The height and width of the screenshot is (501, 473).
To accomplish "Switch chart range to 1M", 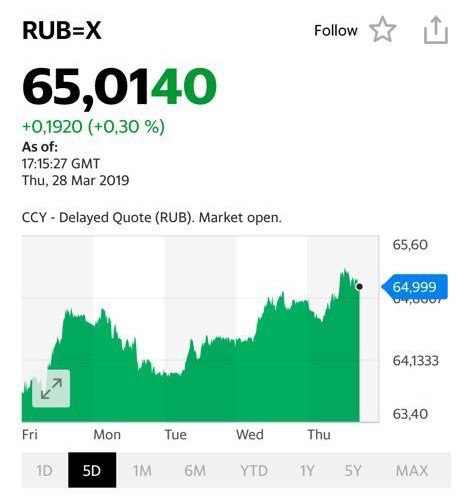I will coord(142,471).
